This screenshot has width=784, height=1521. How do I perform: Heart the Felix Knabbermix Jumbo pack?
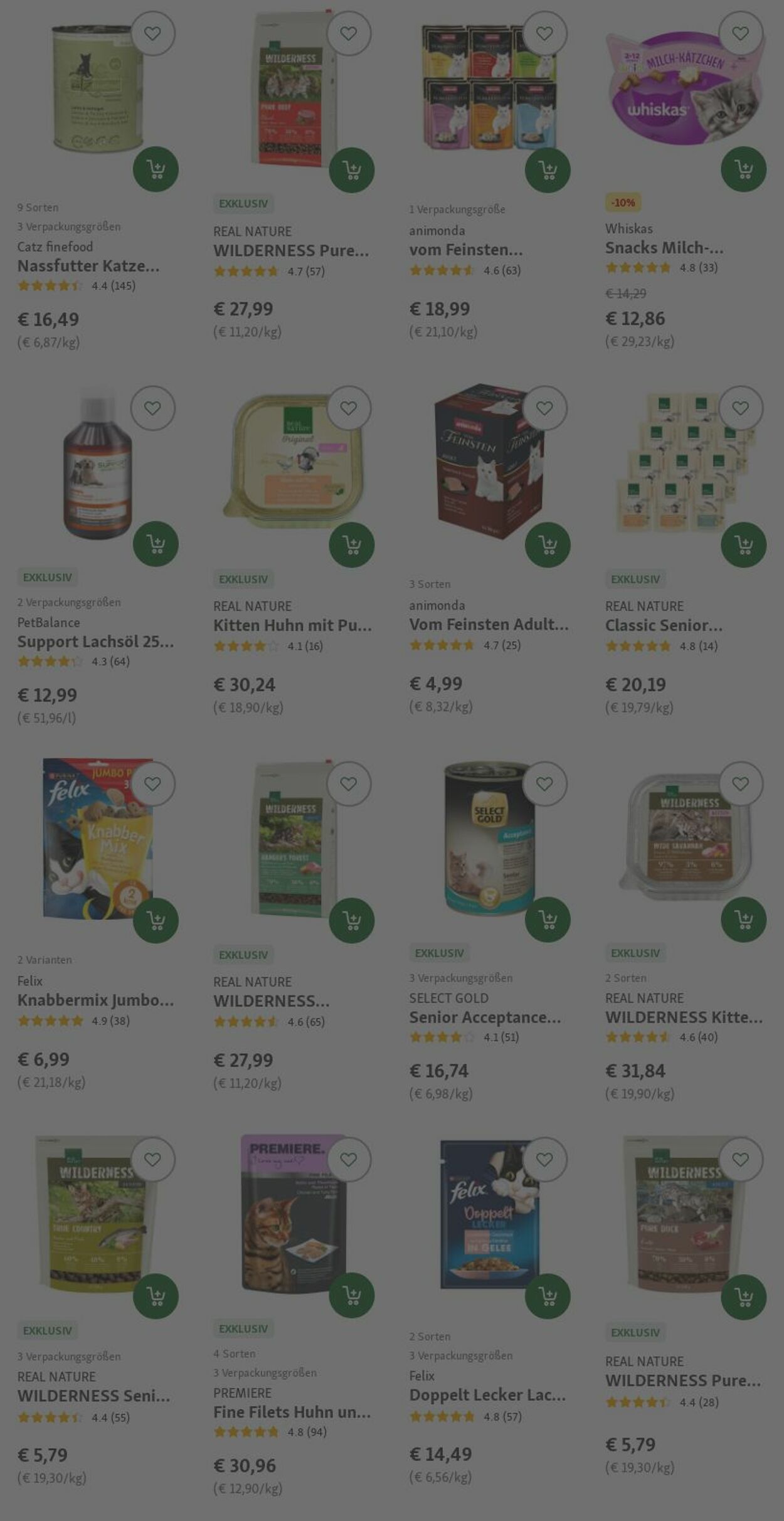pos(152,784)
